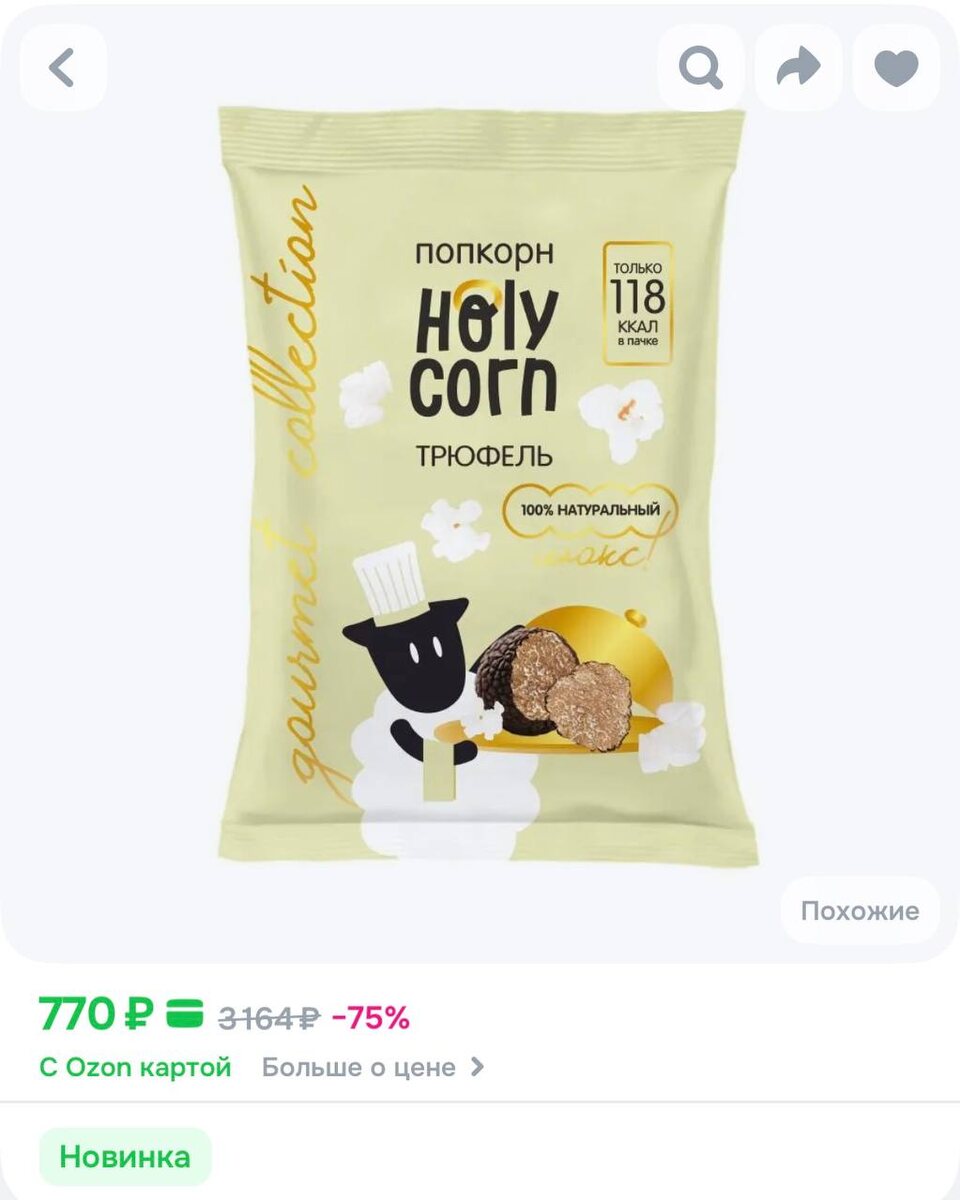Select the Новинка tag
The width and height of the screenshot is (960, 1200).
[125, 1156]
